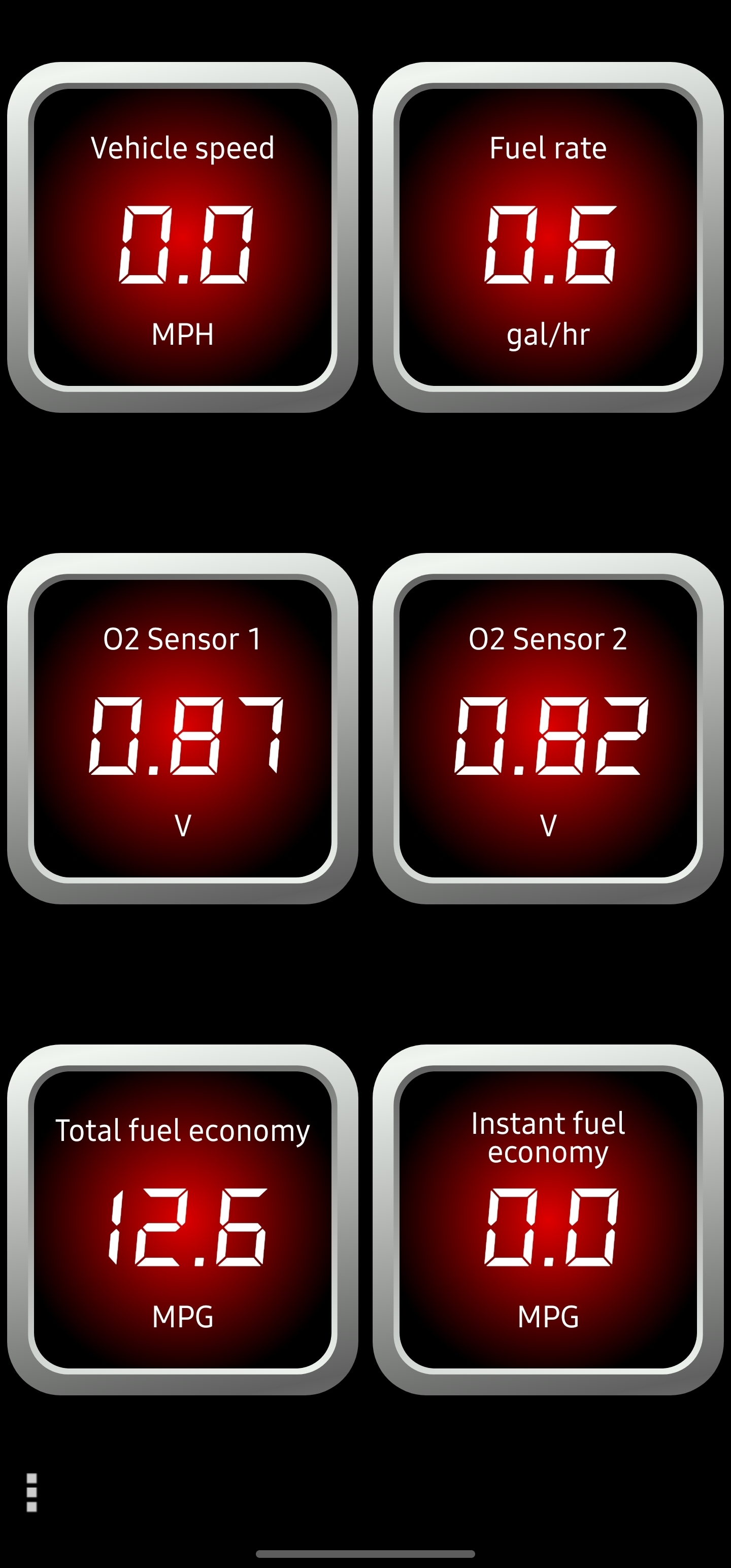Viewport: 731px width, 1568px height.
Task: Tap the Fuel rate gauge
Action: click(x=548, y=238)
